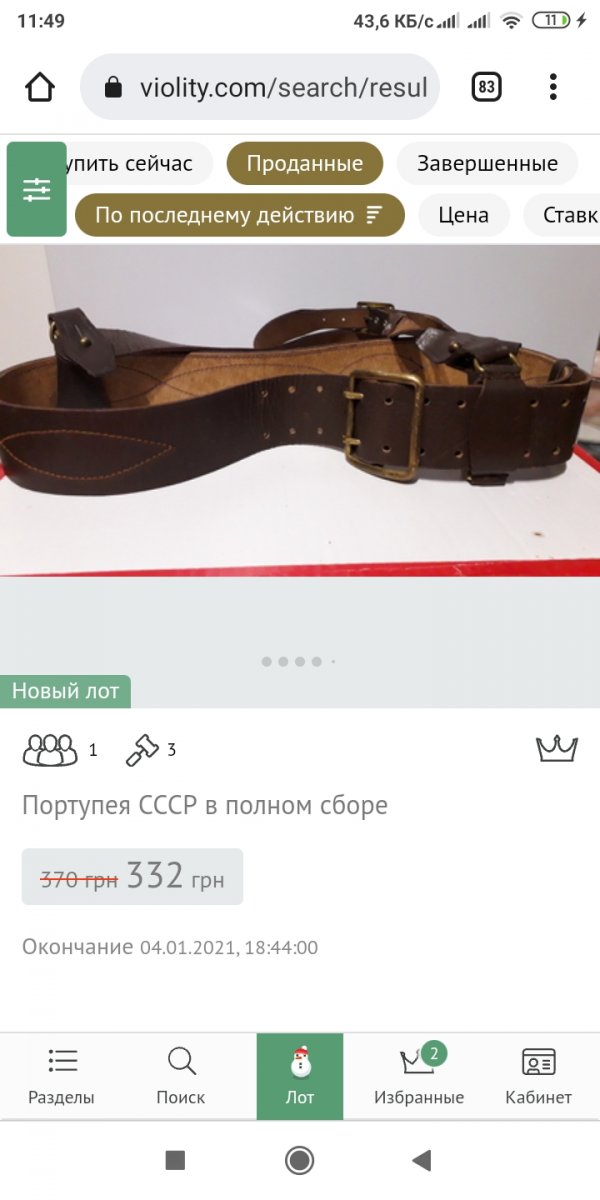
Task: Switch to the Поиск tab
Action: point(180,1075)
